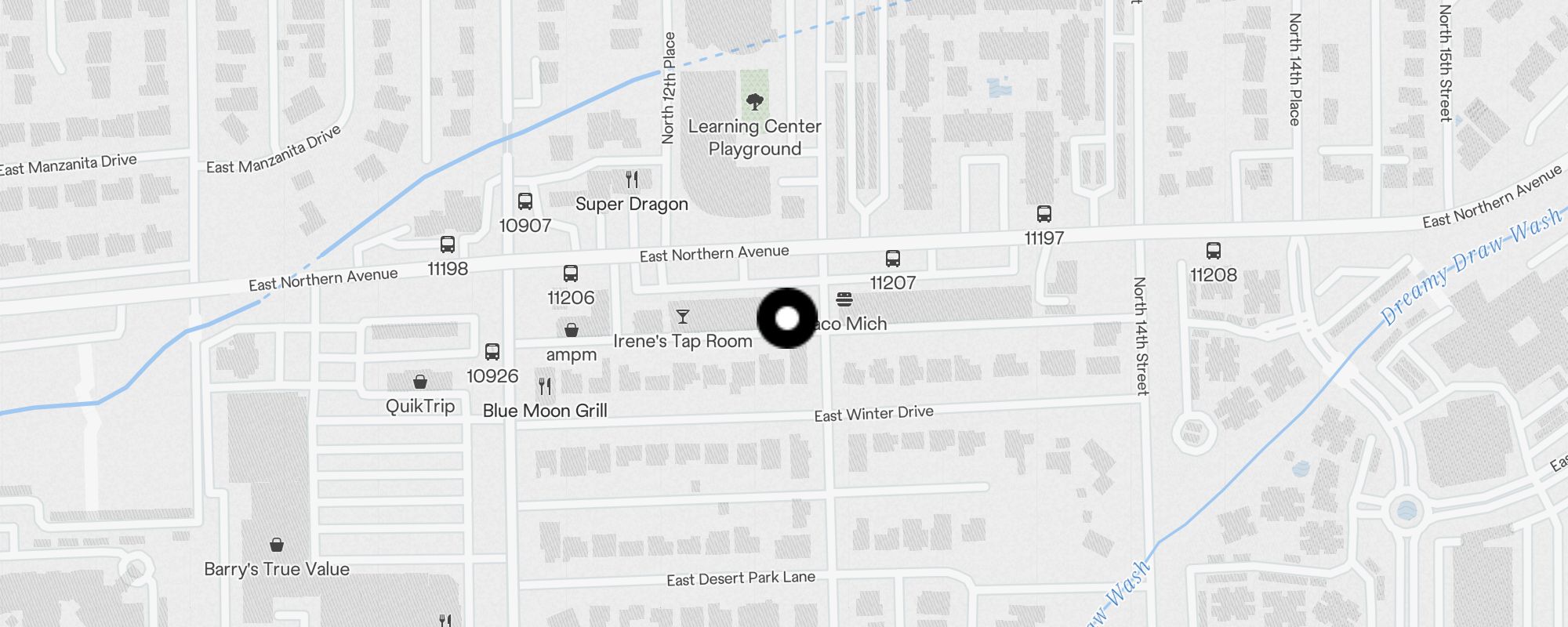Select bus stop 11197
This screenshot has width=1568, height=627.
1044,214
